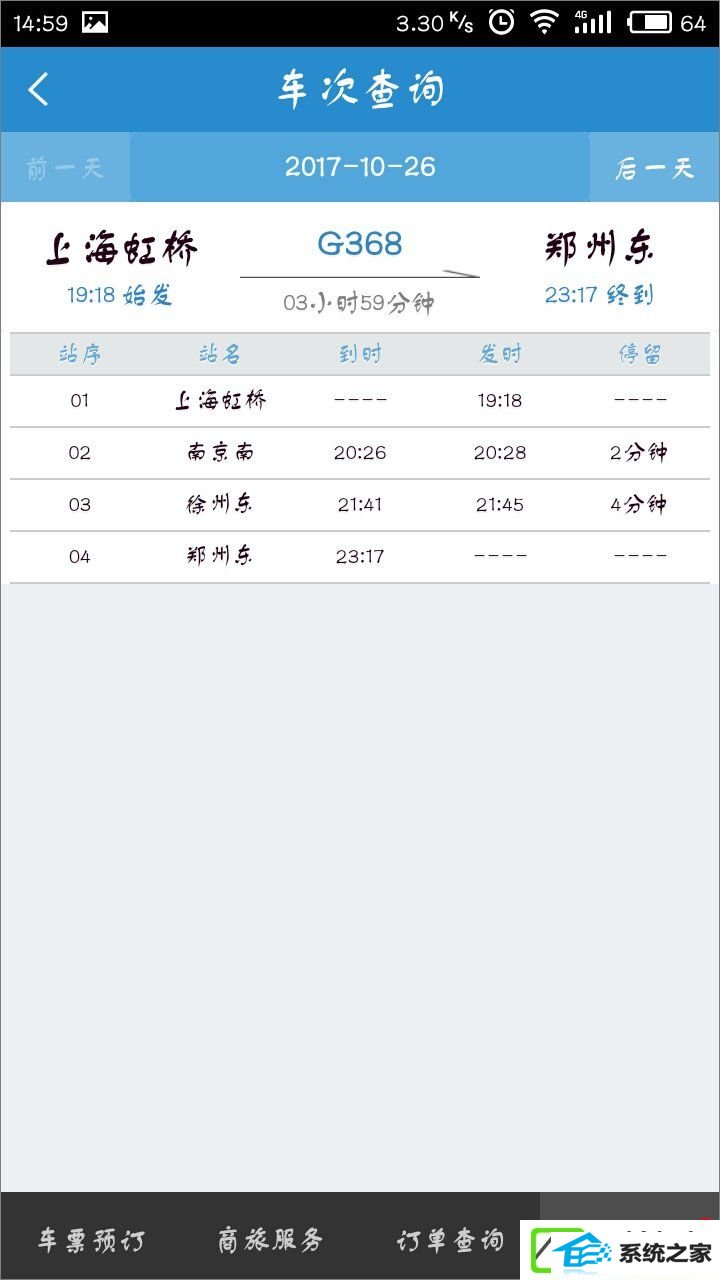Open the 订单查询 tab
The height and width of the screenshot is (1280, 720).
point(450,1241)
